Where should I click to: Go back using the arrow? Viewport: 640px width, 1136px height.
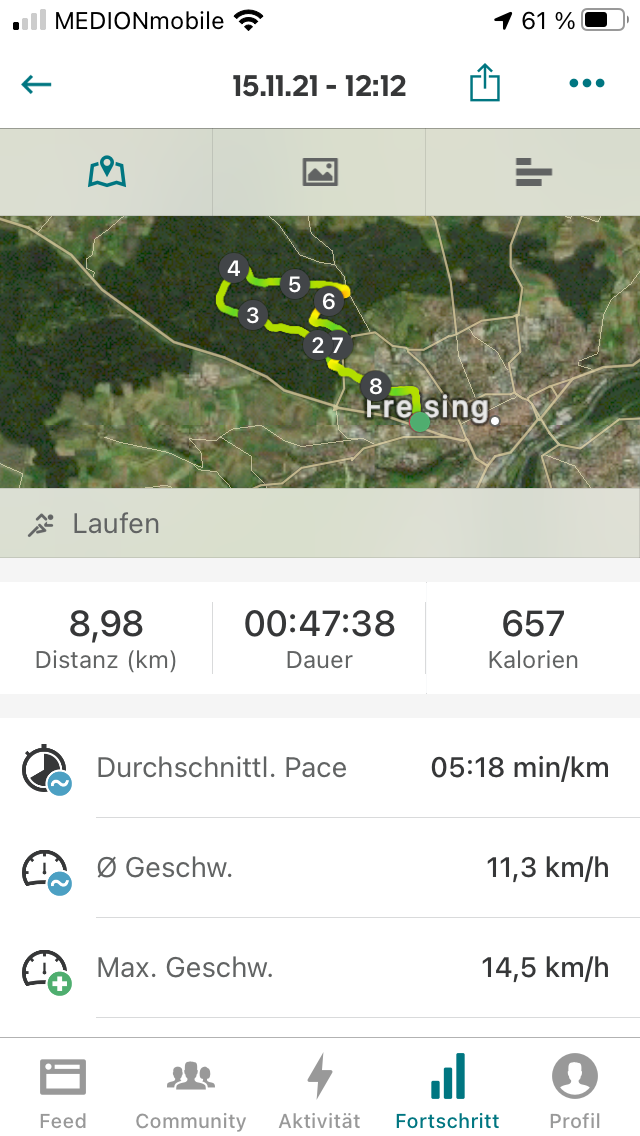point(36,85)
